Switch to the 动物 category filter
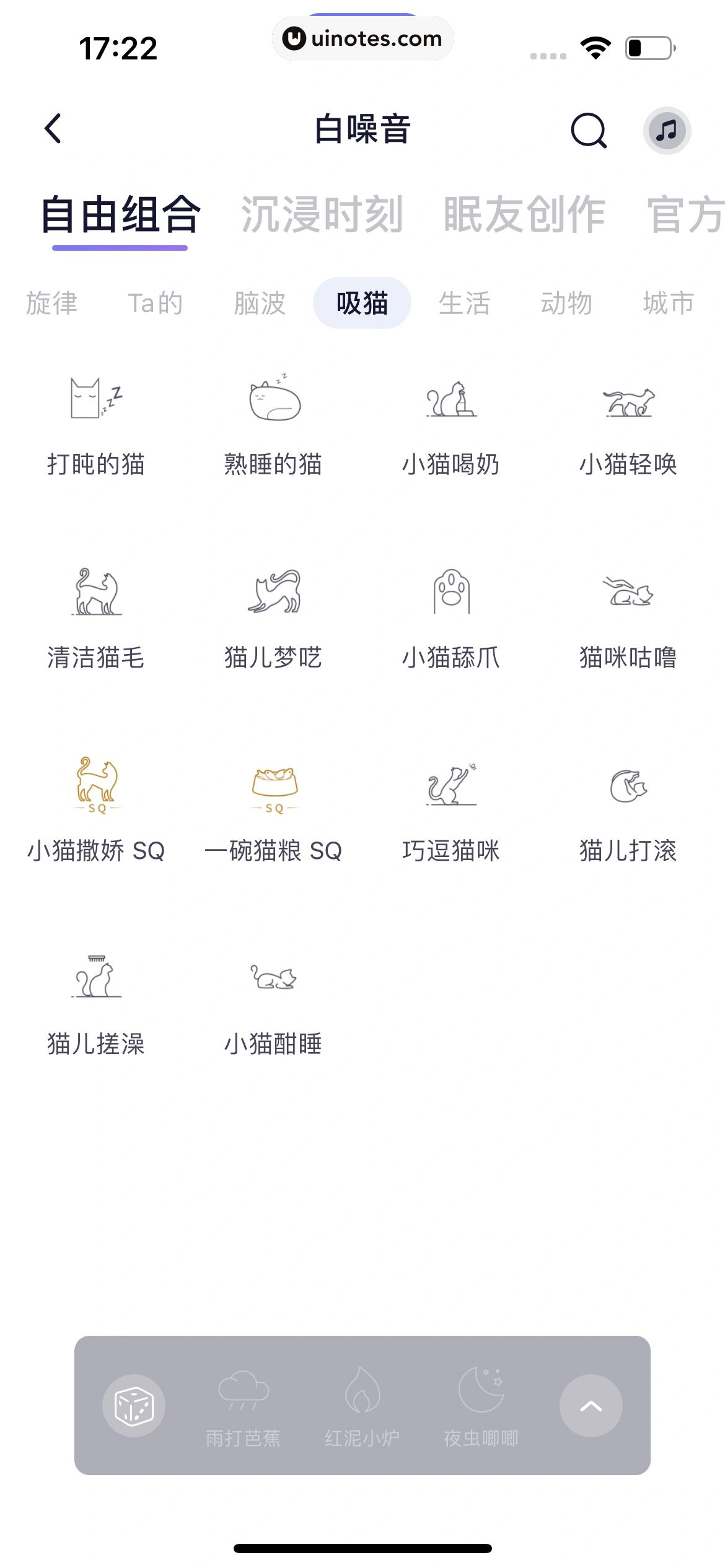 tap(566, 303)
